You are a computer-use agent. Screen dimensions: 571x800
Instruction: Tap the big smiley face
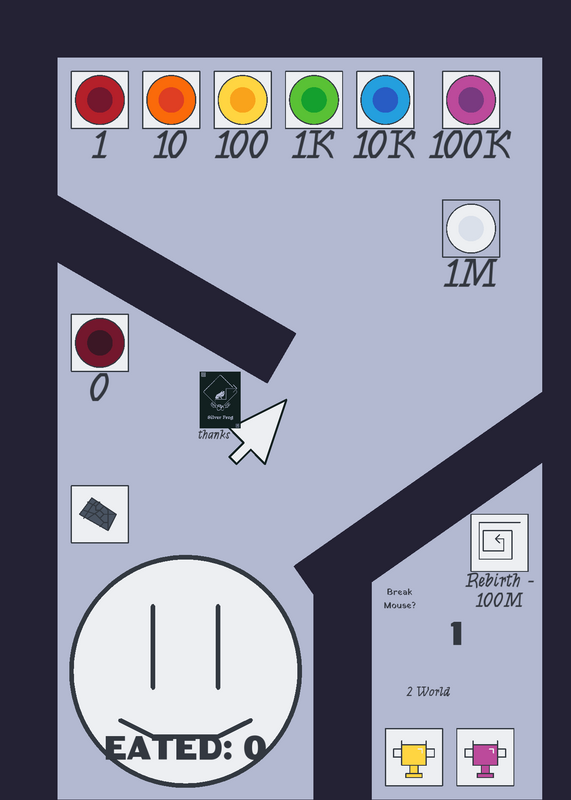point(185,671)
